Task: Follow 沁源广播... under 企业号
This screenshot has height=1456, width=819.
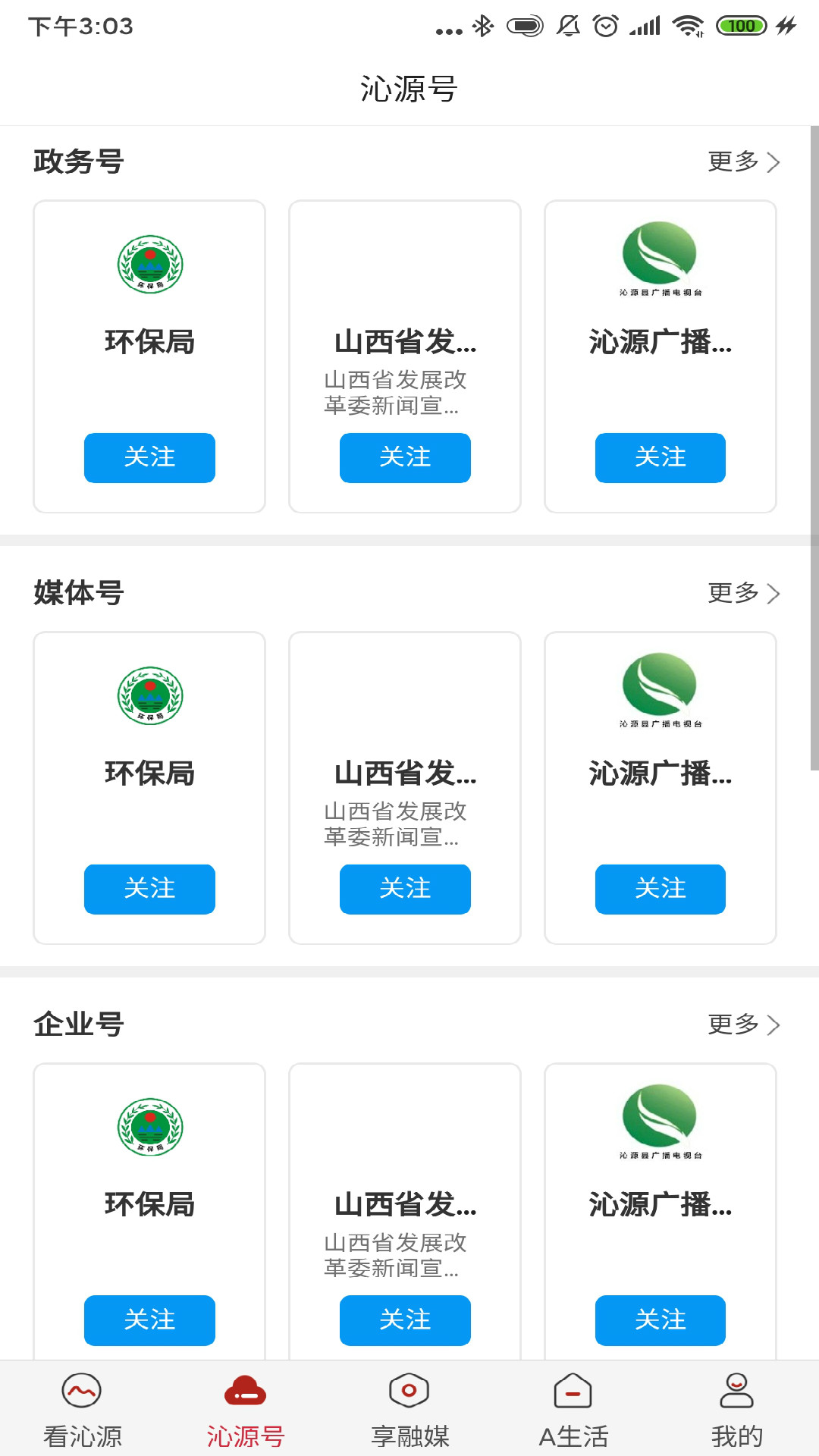Action: tap(661, 1320)
